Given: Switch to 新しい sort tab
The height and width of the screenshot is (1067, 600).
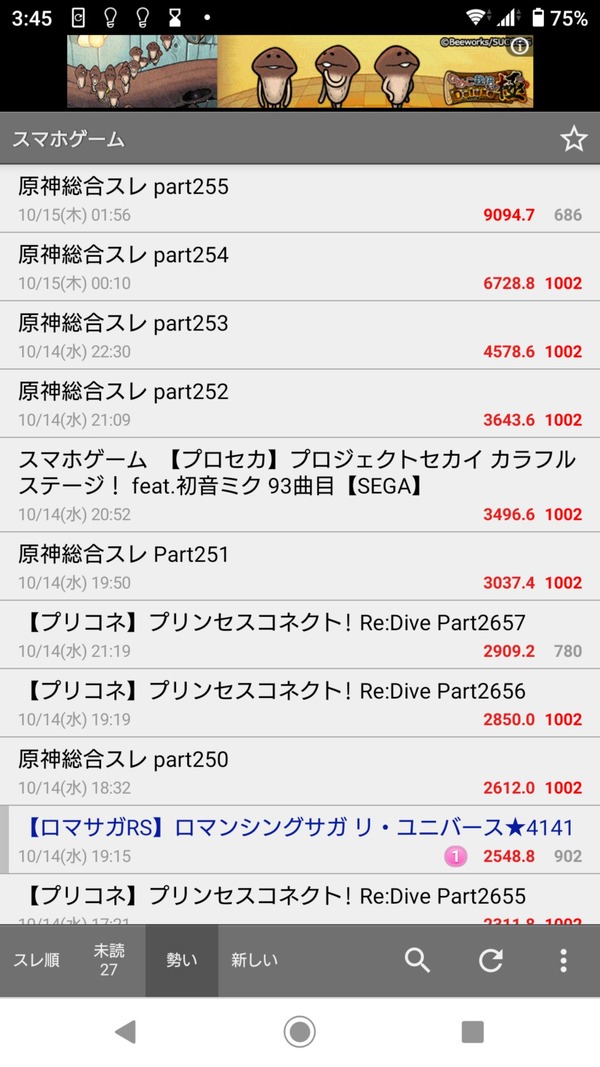Looking at the screenshot, I should pyautogui.click(x=254, y=960).
